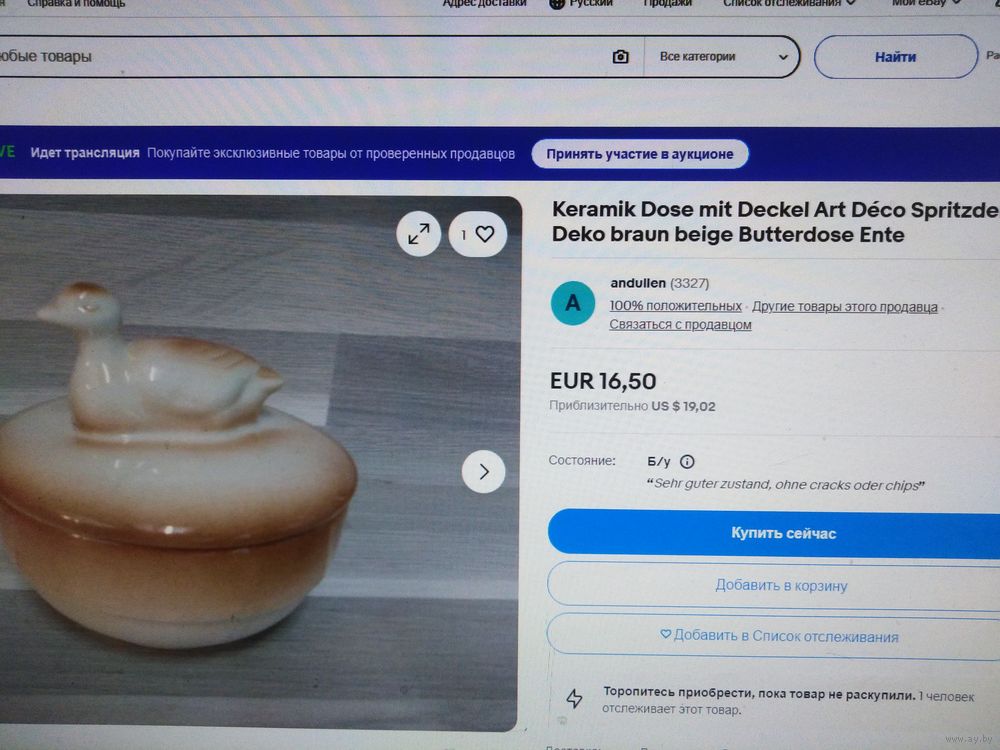The width and height of the screenshot is (1000, 750).
Task: Open the 'Мой eBay' menu
Action: click(925, 4)
